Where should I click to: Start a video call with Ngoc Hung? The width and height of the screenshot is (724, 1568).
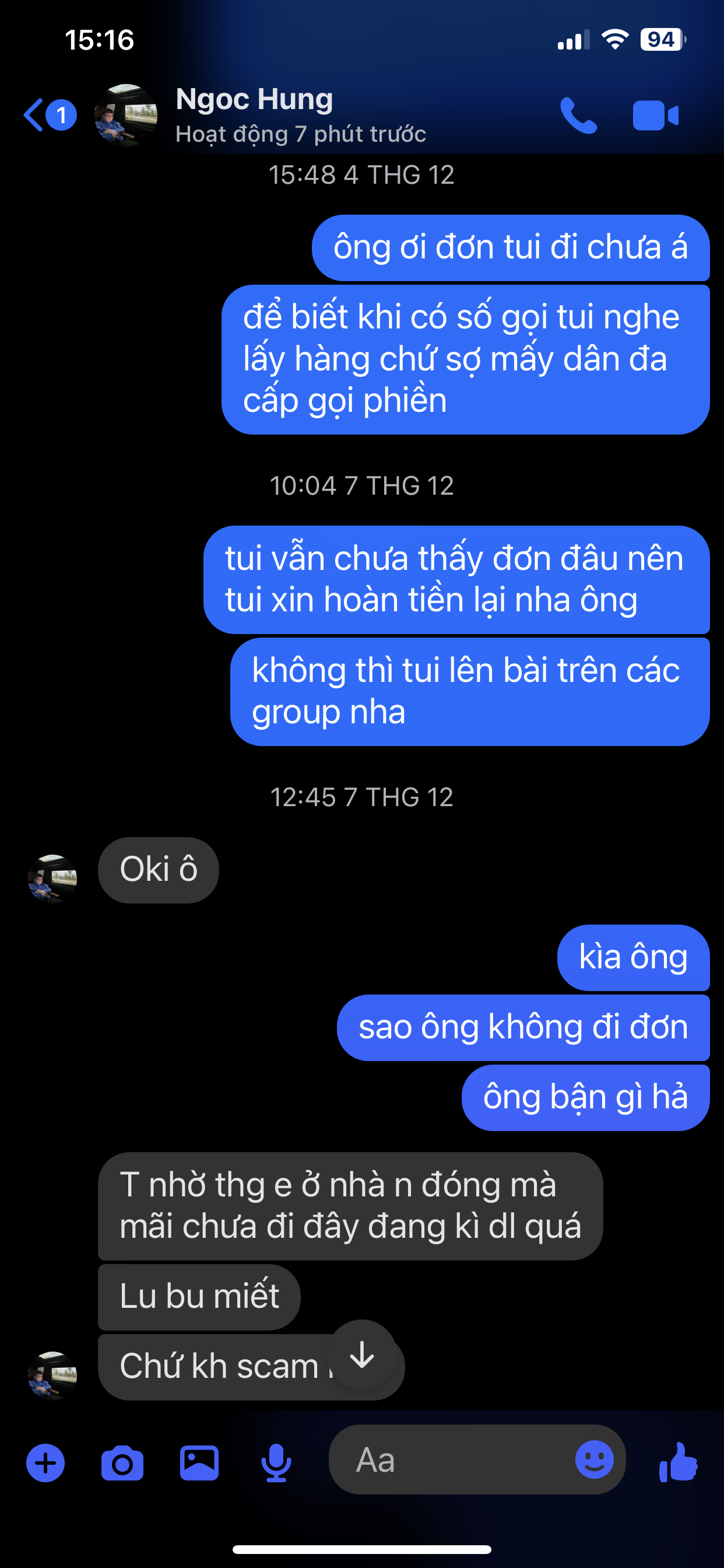(x=655, y=115)
